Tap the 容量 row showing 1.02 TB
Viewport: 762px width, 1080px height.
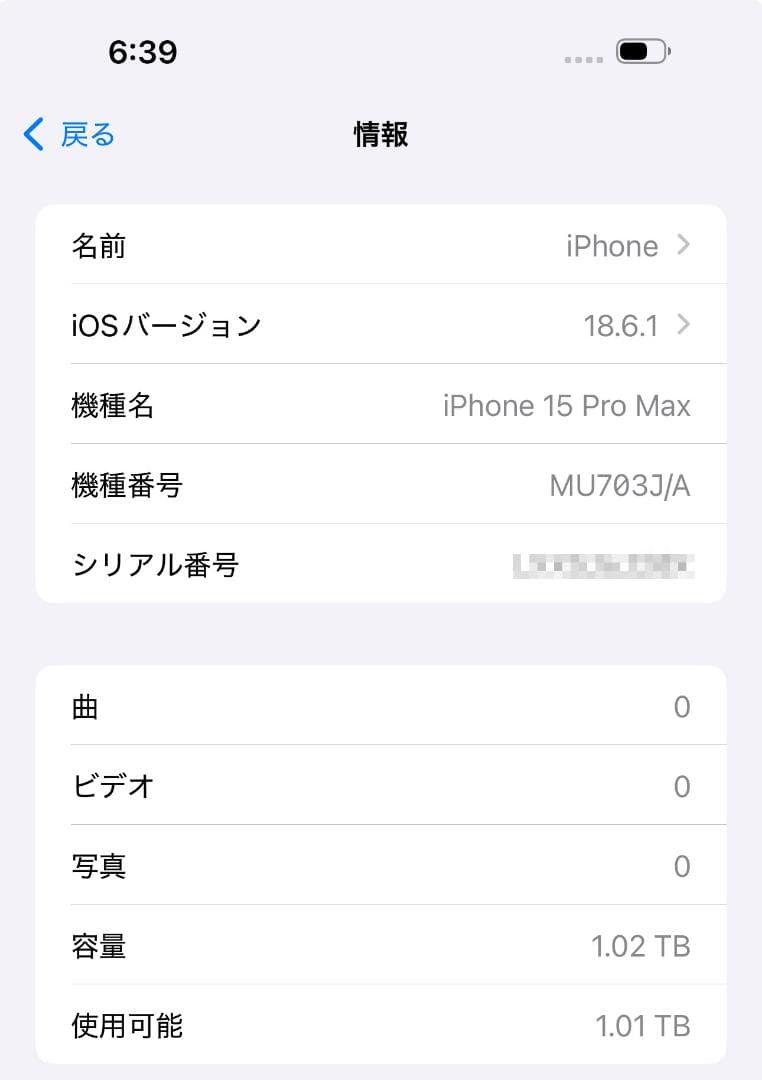[x=380, y=946]
